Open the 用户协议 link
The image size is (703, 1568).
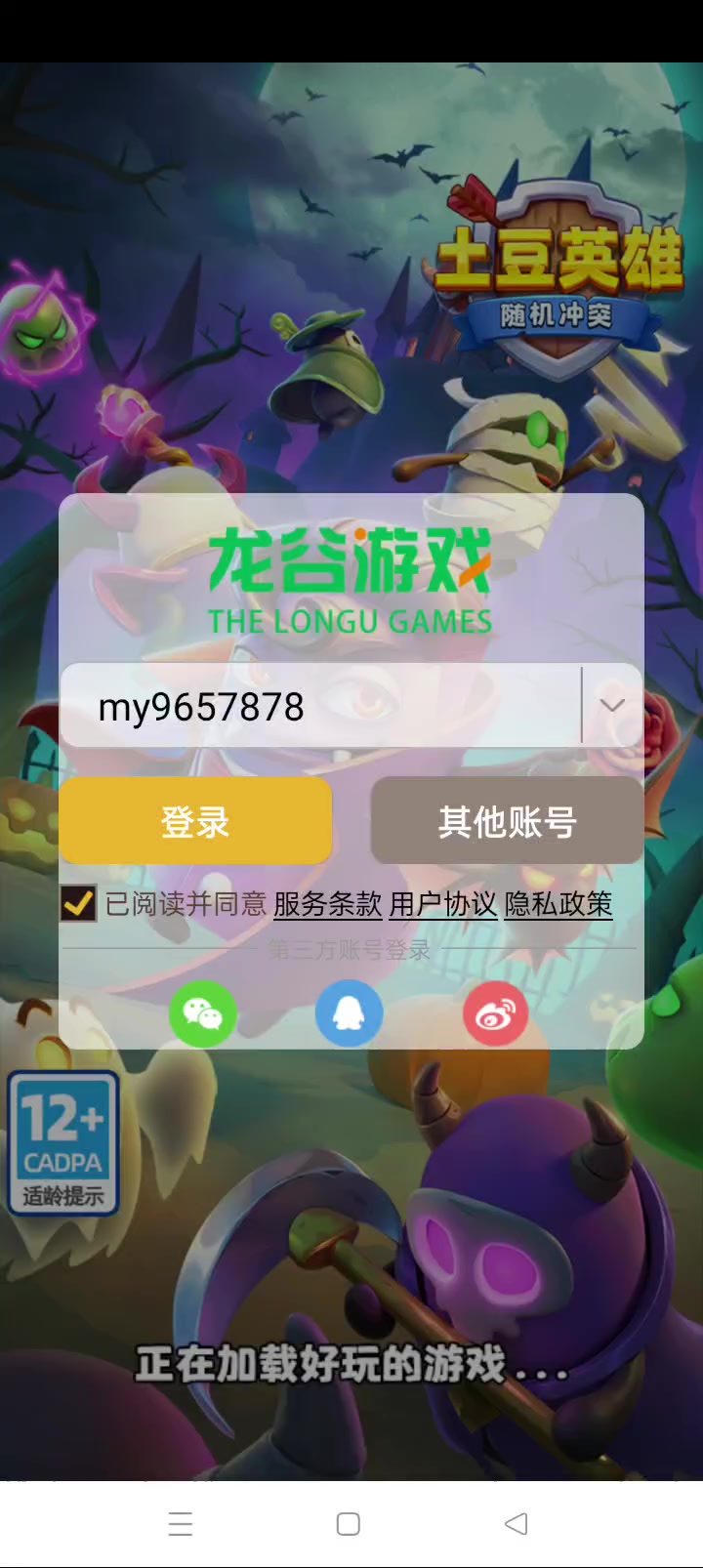(443, 904)
